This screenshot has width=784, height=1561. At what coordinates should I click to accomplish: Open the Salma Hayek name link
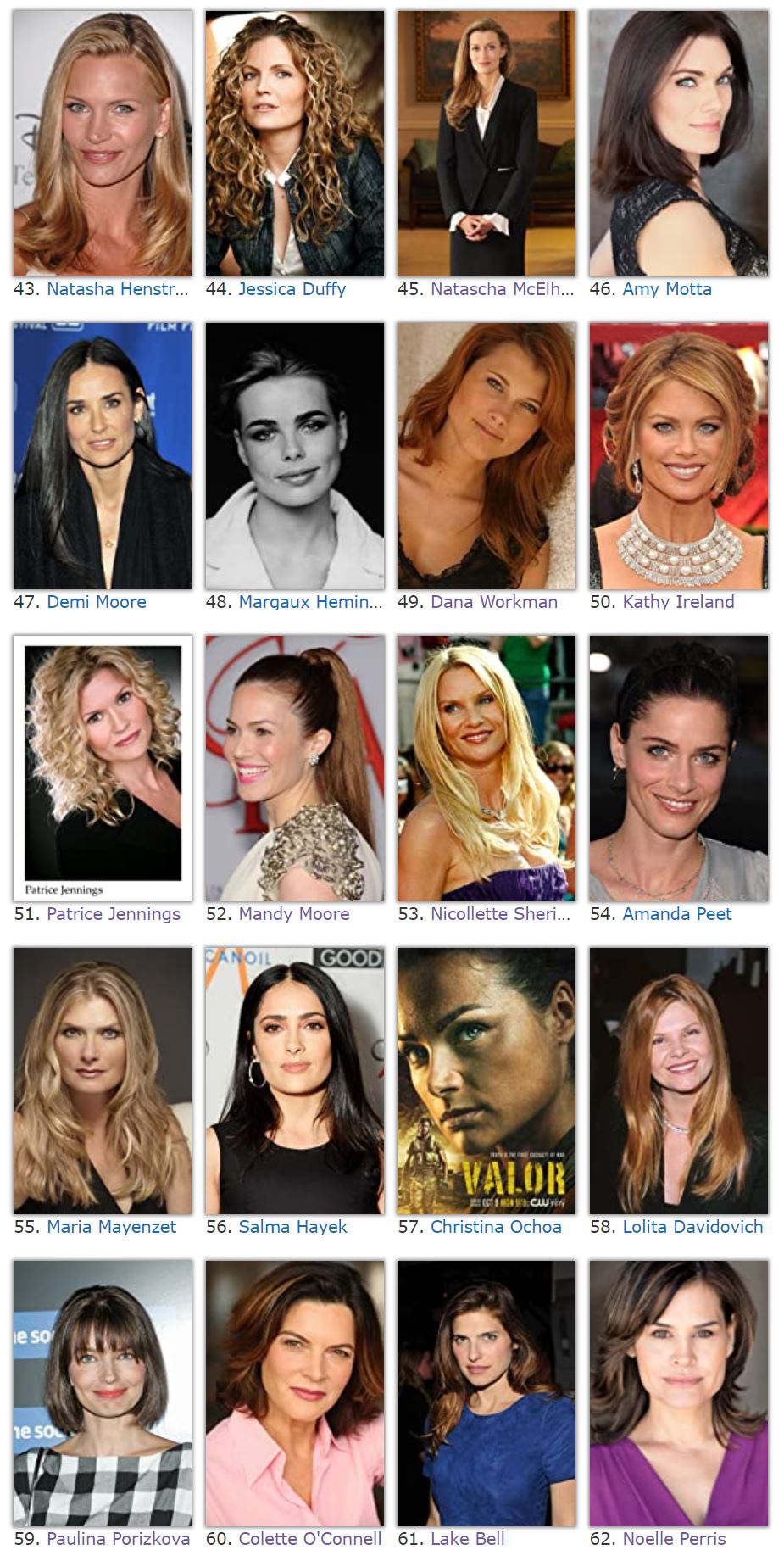pos(293,1227)
